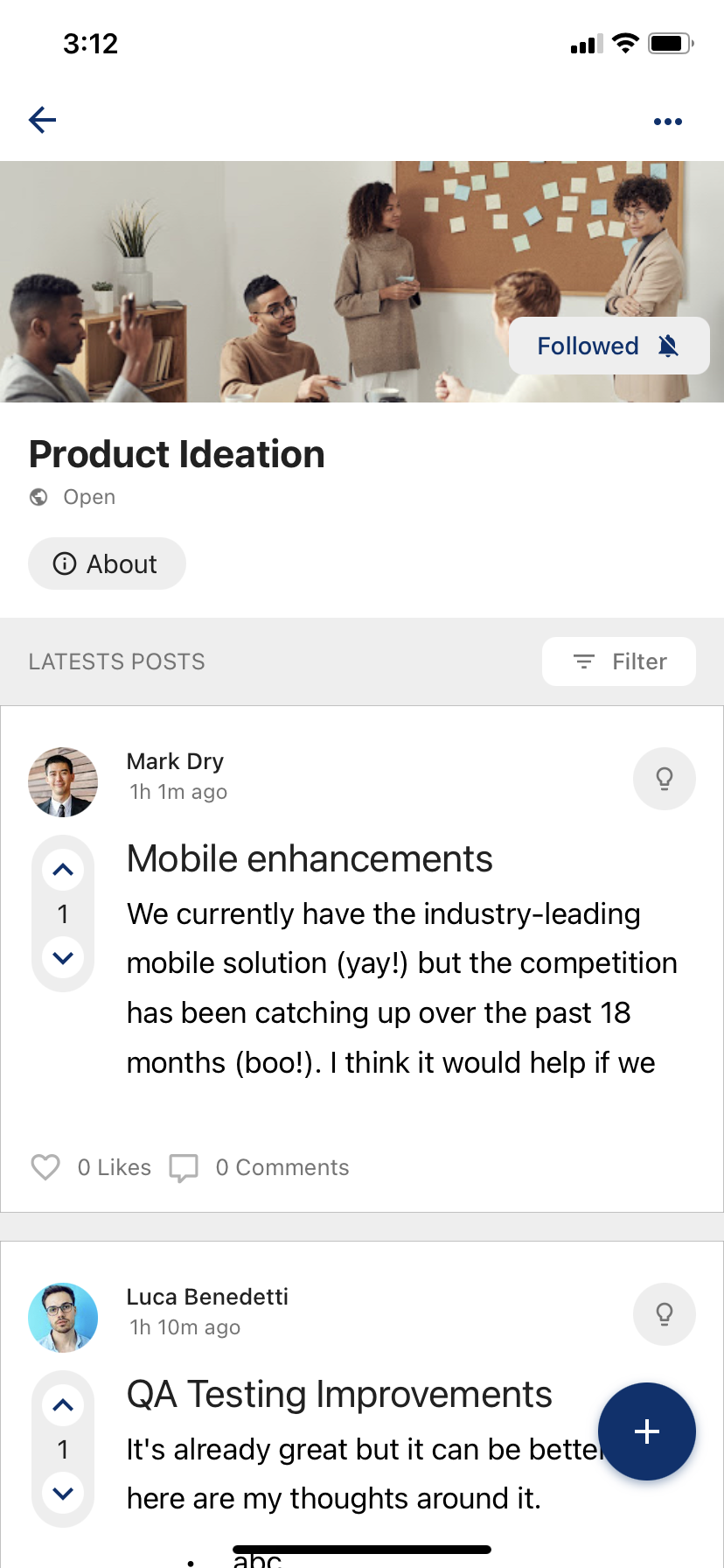The height and width of the screenshot is (1568, 724).
Task: Upvote the Mobile enhancements post
Action: coord(63,870)
